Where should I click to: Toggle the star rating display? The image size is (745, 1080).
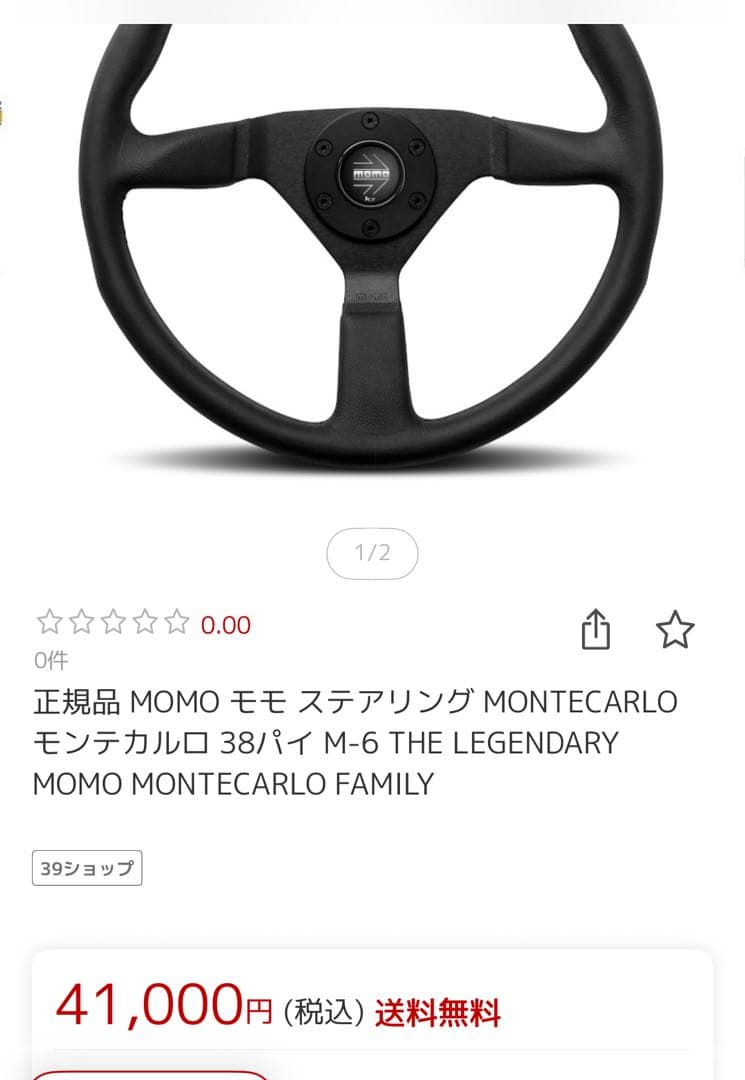[114, 622]
